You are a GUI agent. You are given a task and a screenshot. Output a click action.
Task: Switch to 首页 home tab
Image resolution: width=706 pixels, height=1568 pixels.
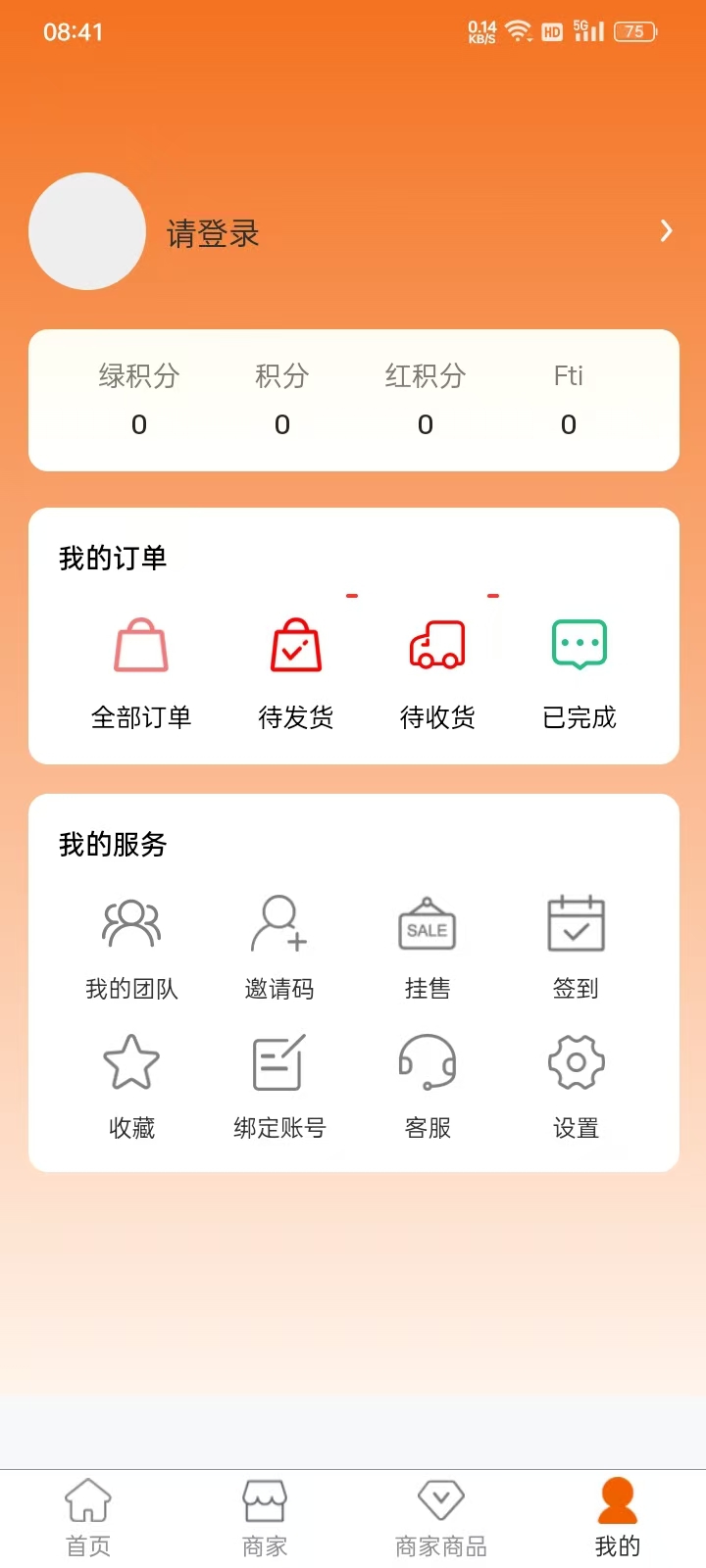click(88, 1514)
